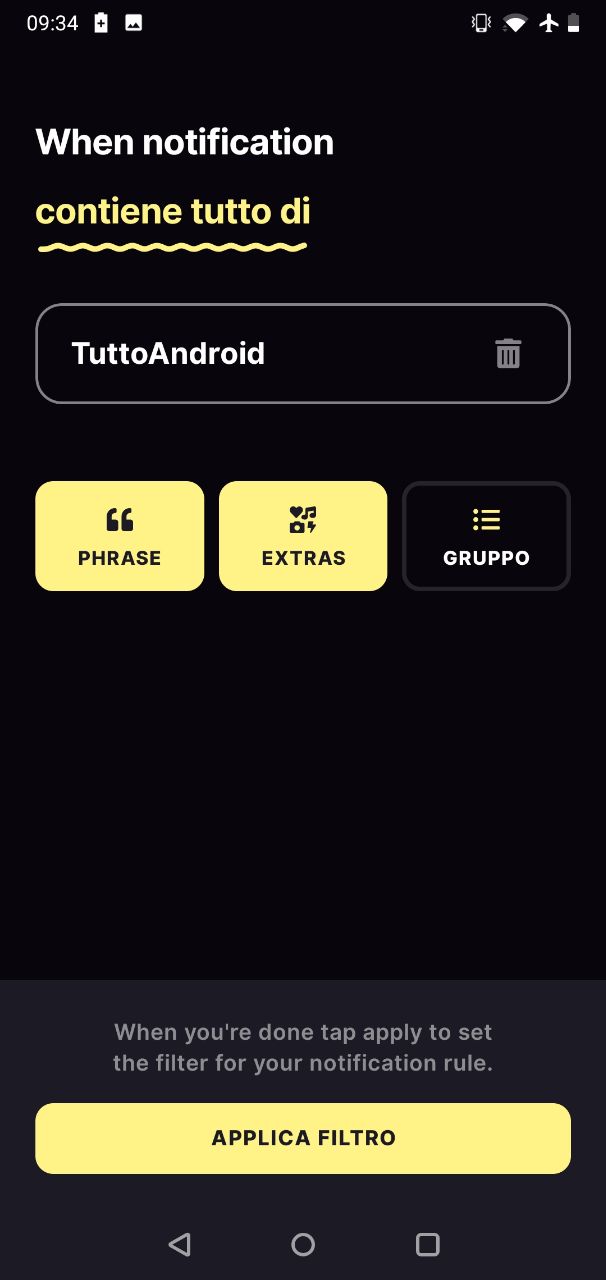606x1280 pixels.
Task: Select the Gruppo option
Action: (486, 536)
